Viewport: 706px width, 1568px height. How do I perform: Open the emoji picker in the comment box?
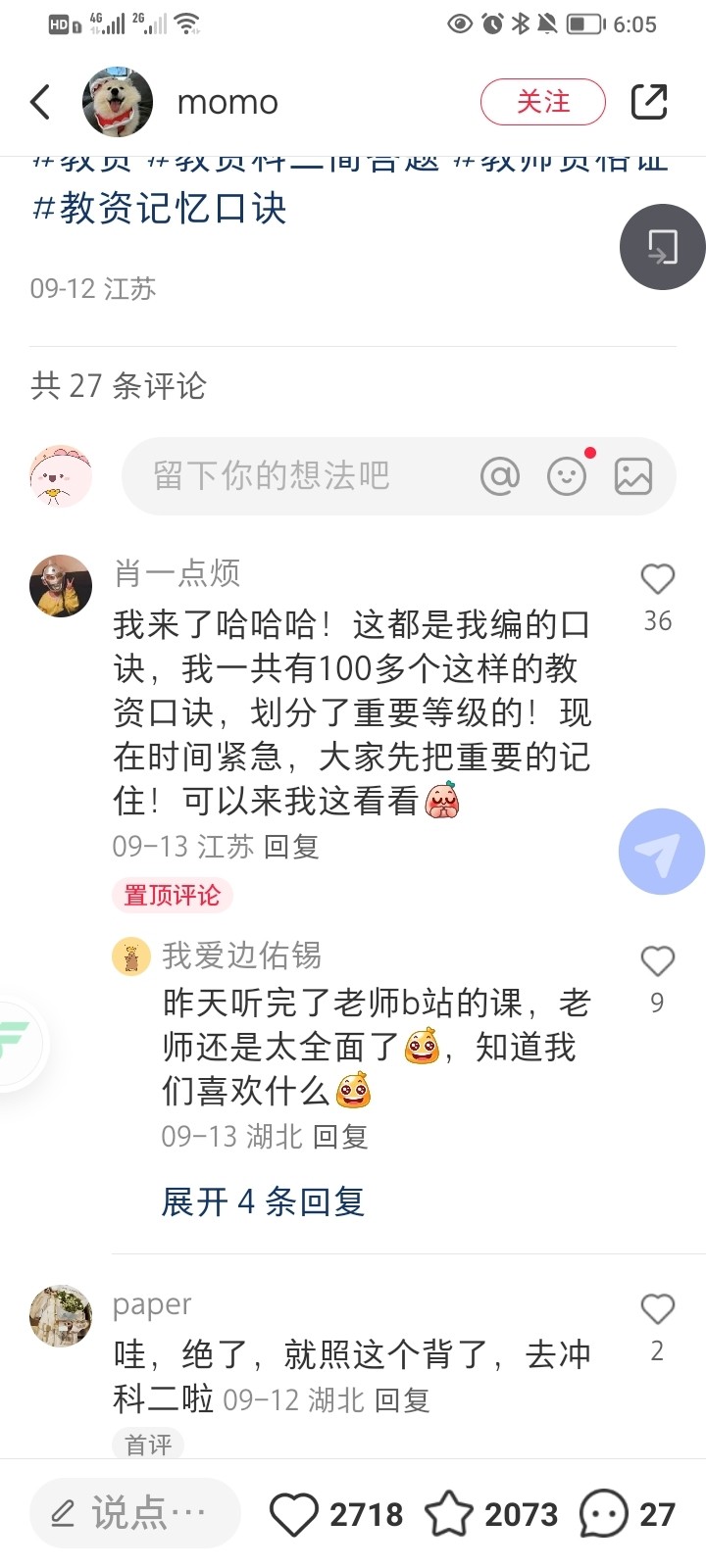pos(566,476)
